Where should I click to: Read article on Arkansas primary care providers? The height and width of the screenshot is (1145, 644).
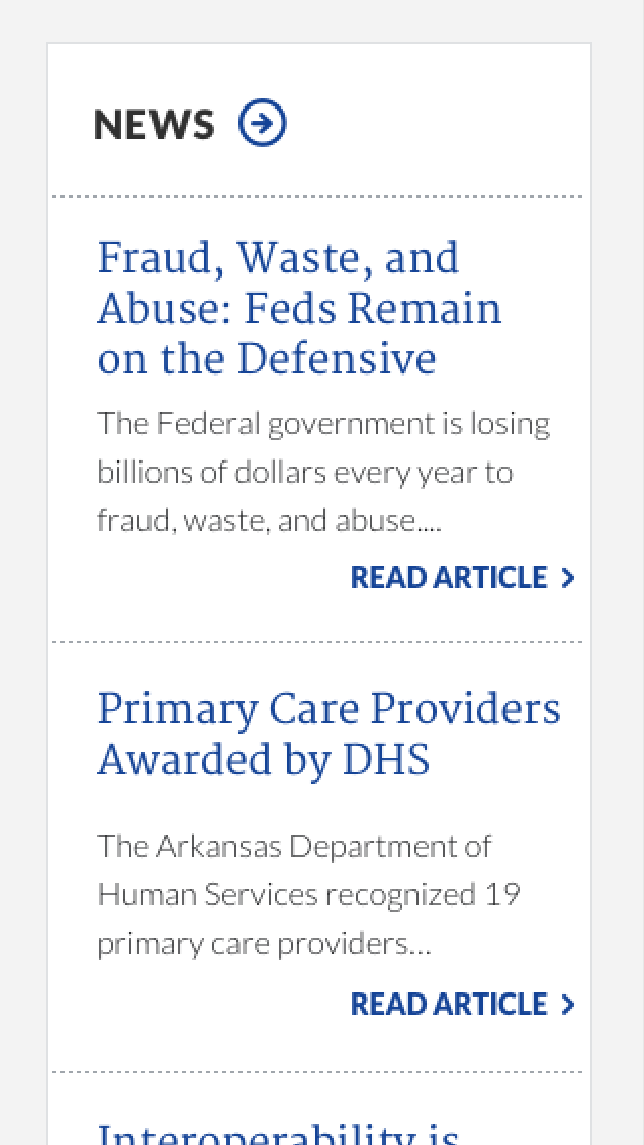tap(463, 1004)
